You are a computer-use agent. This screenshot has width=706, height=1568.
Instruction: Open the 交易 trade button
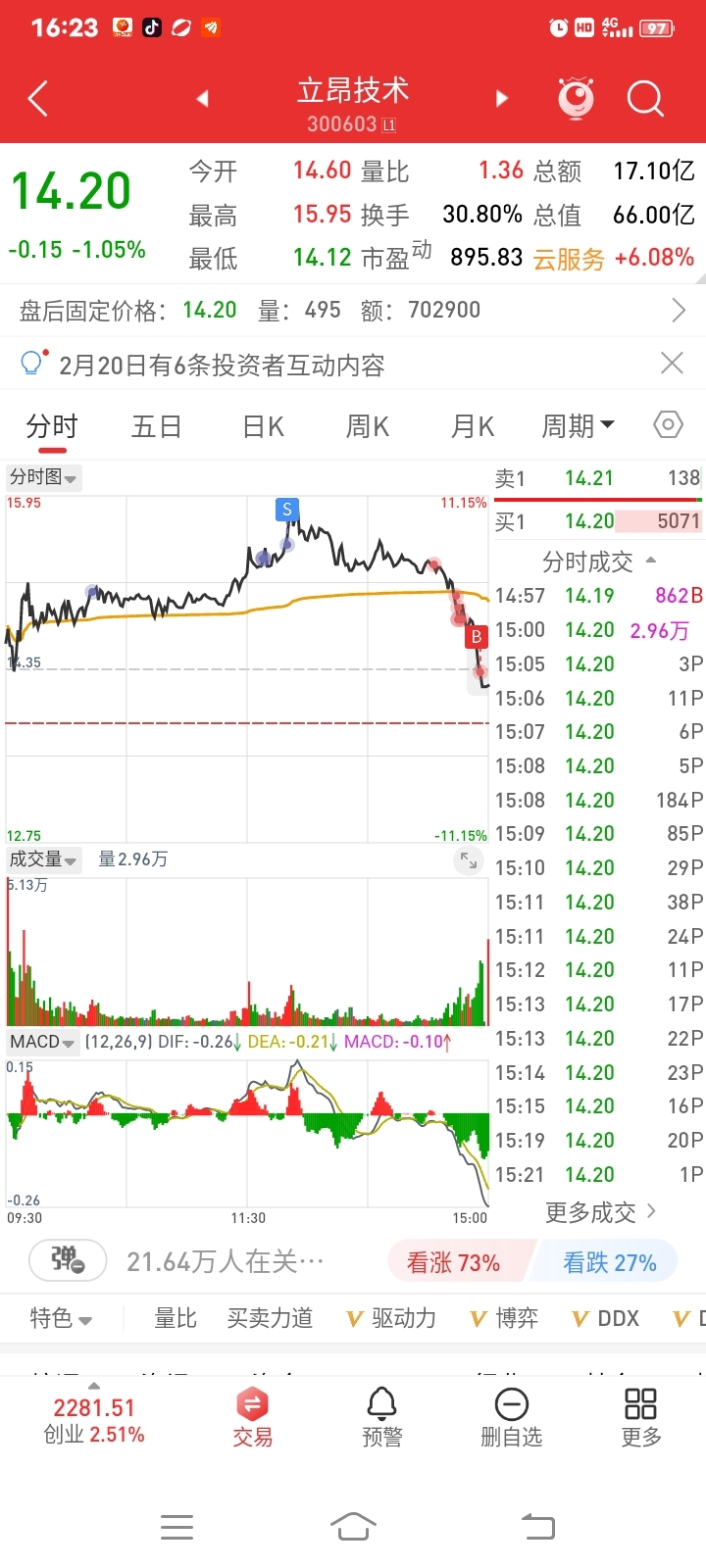[x=252, y=1418]
